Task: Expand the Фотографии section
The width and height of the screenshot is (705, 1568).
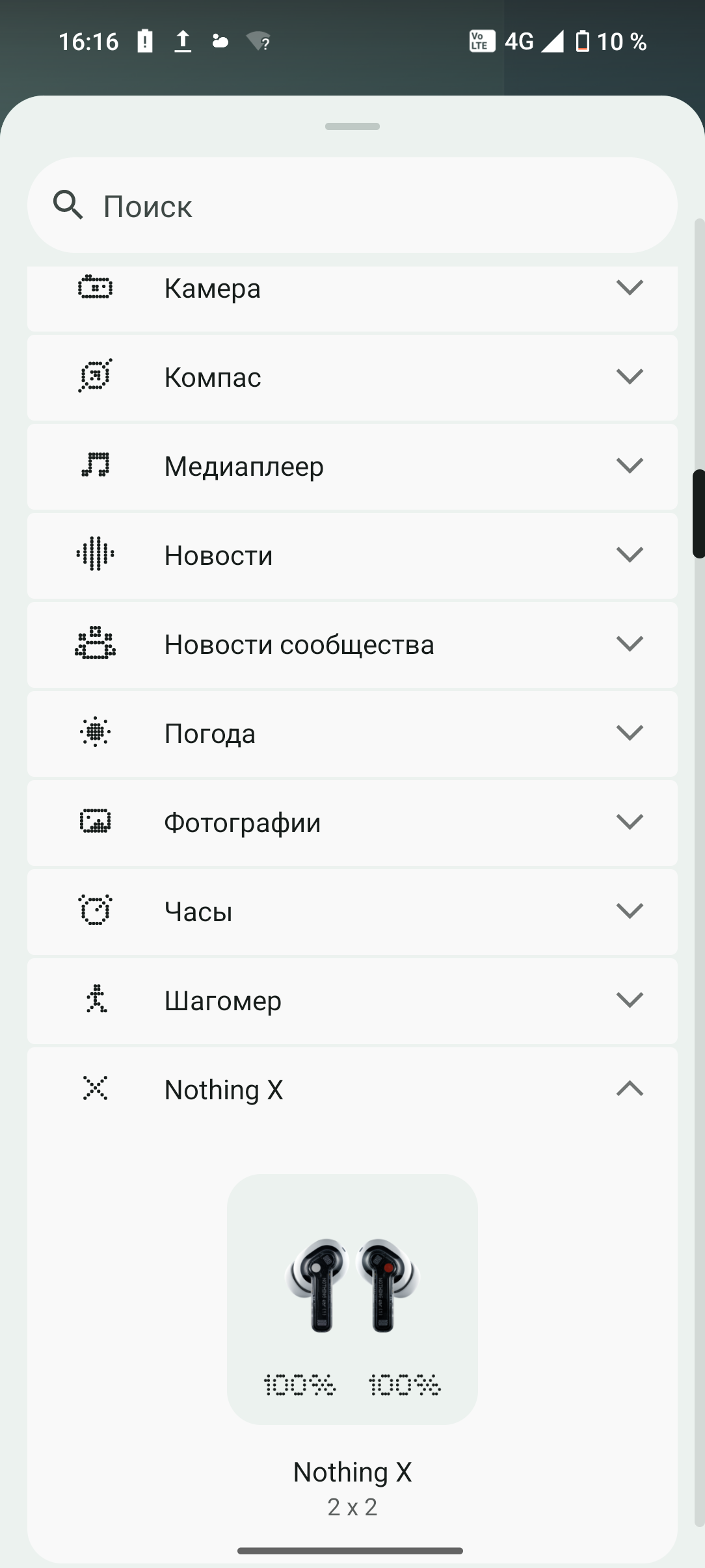Action: pos(352,822)
